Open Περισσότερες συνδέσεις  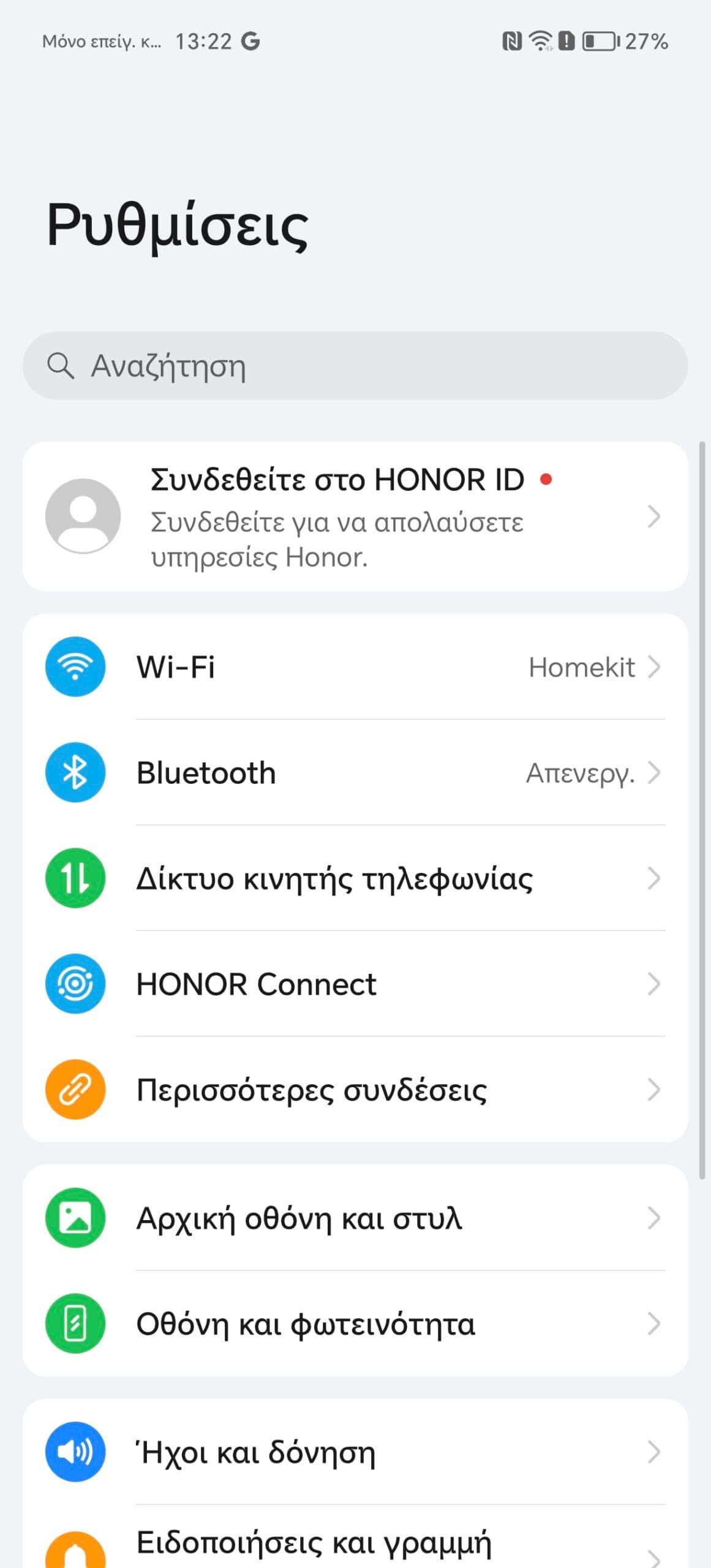355,1090
